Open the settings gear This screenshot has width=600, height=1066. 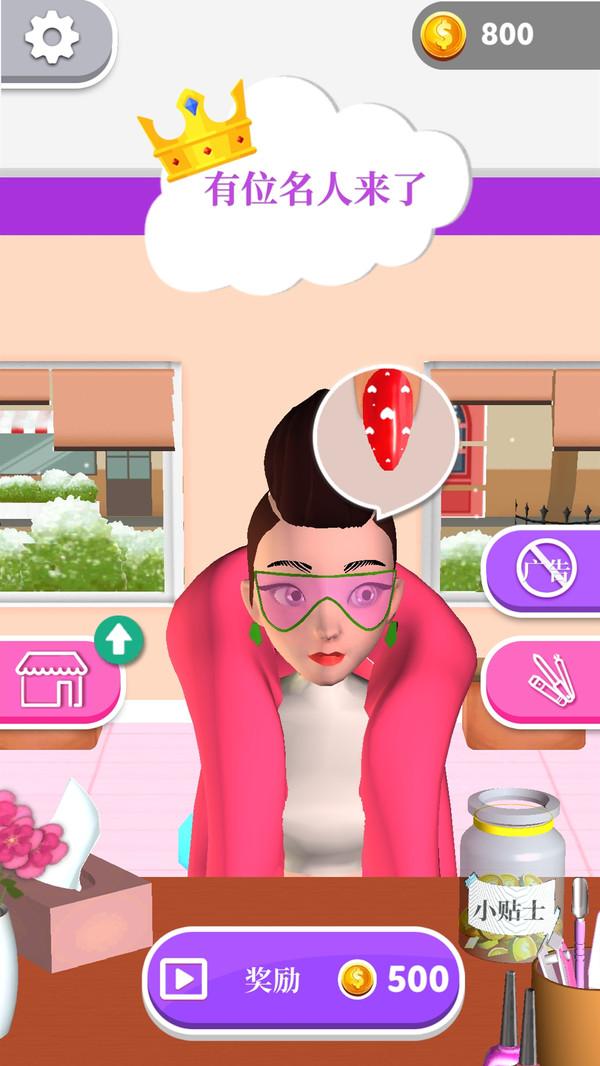pyautogui.click(x=51, y=37)
